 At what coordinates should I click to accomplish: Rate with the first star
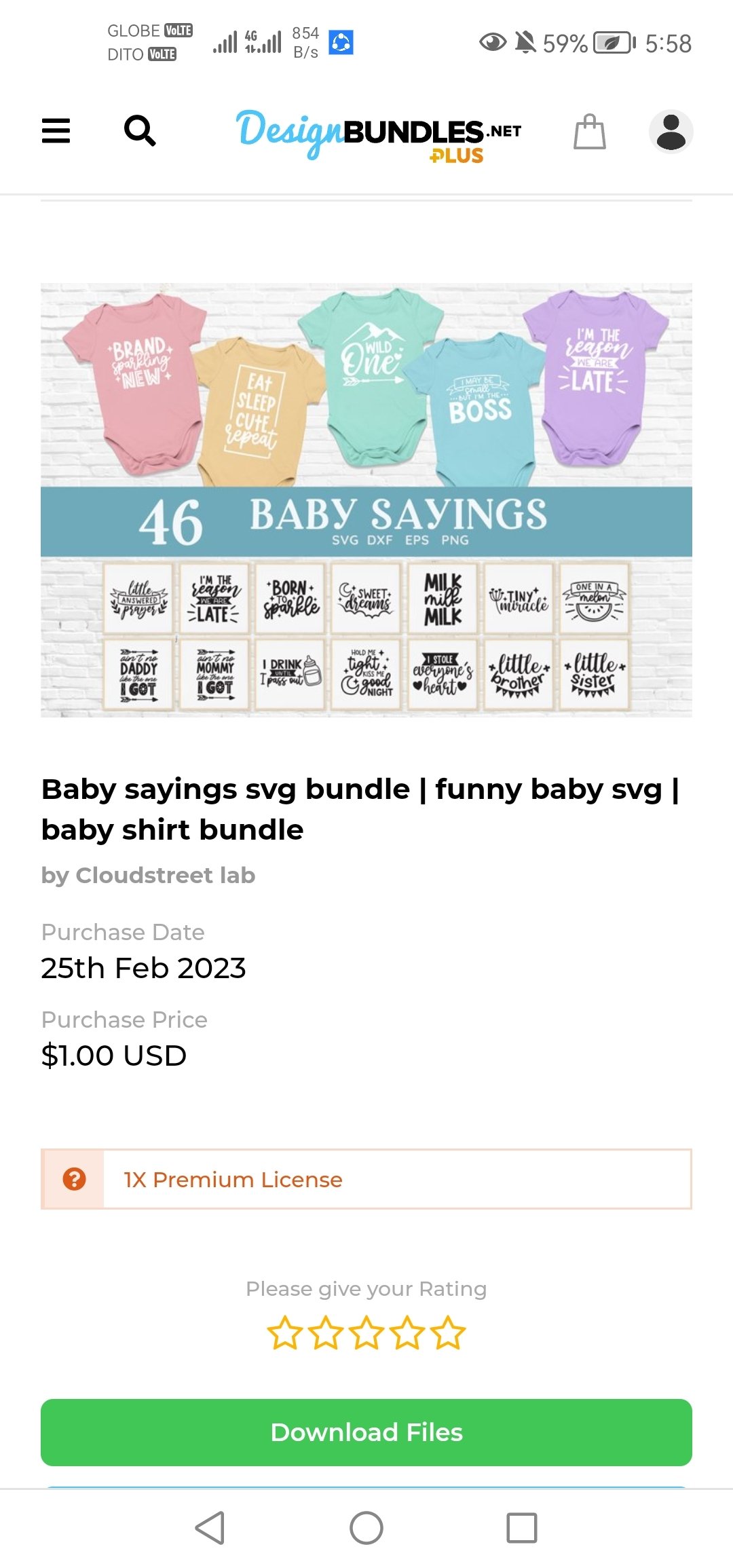coord(284,1332)
